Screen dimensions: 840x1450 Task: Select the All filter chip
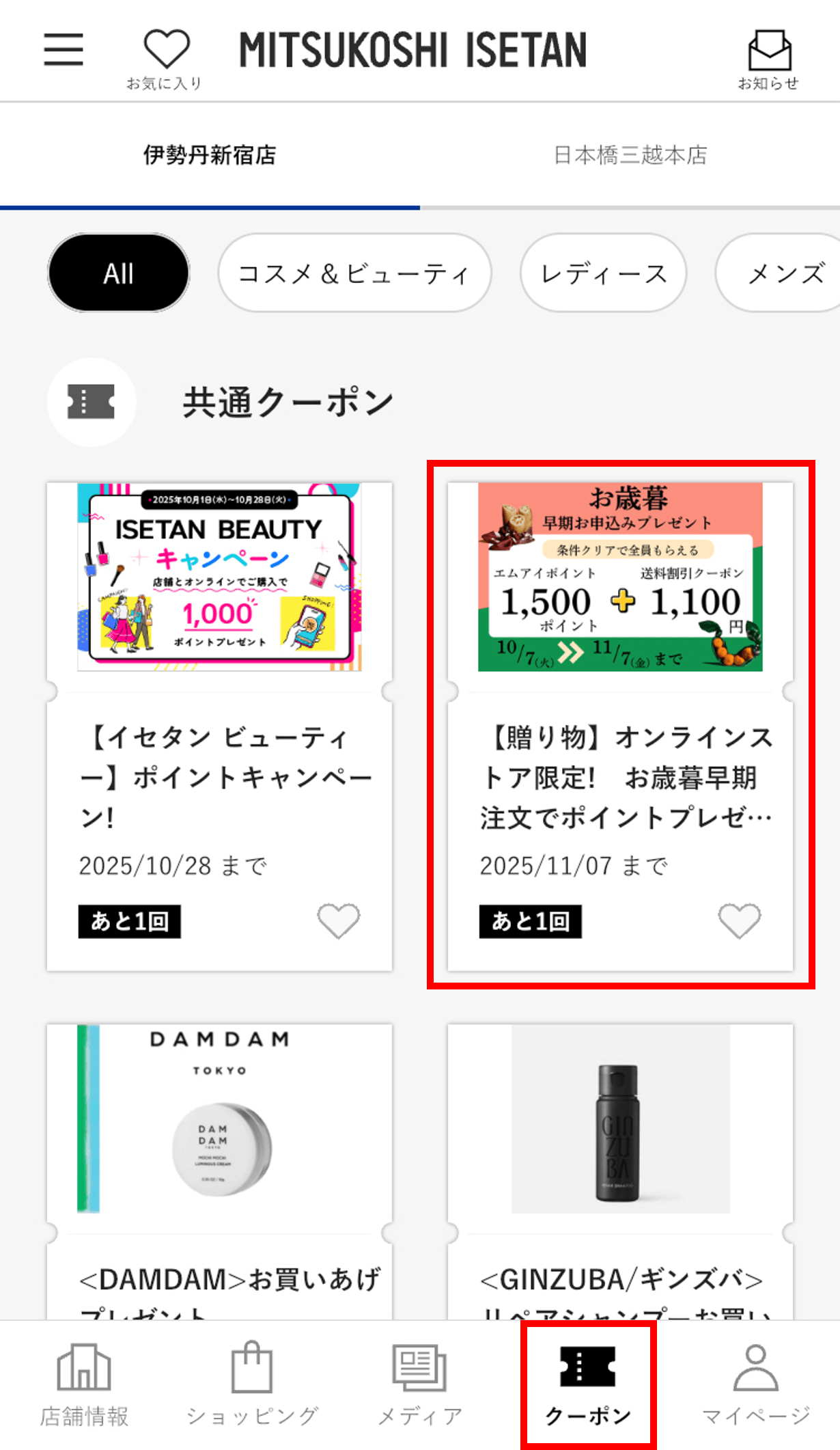coord(119,273)
